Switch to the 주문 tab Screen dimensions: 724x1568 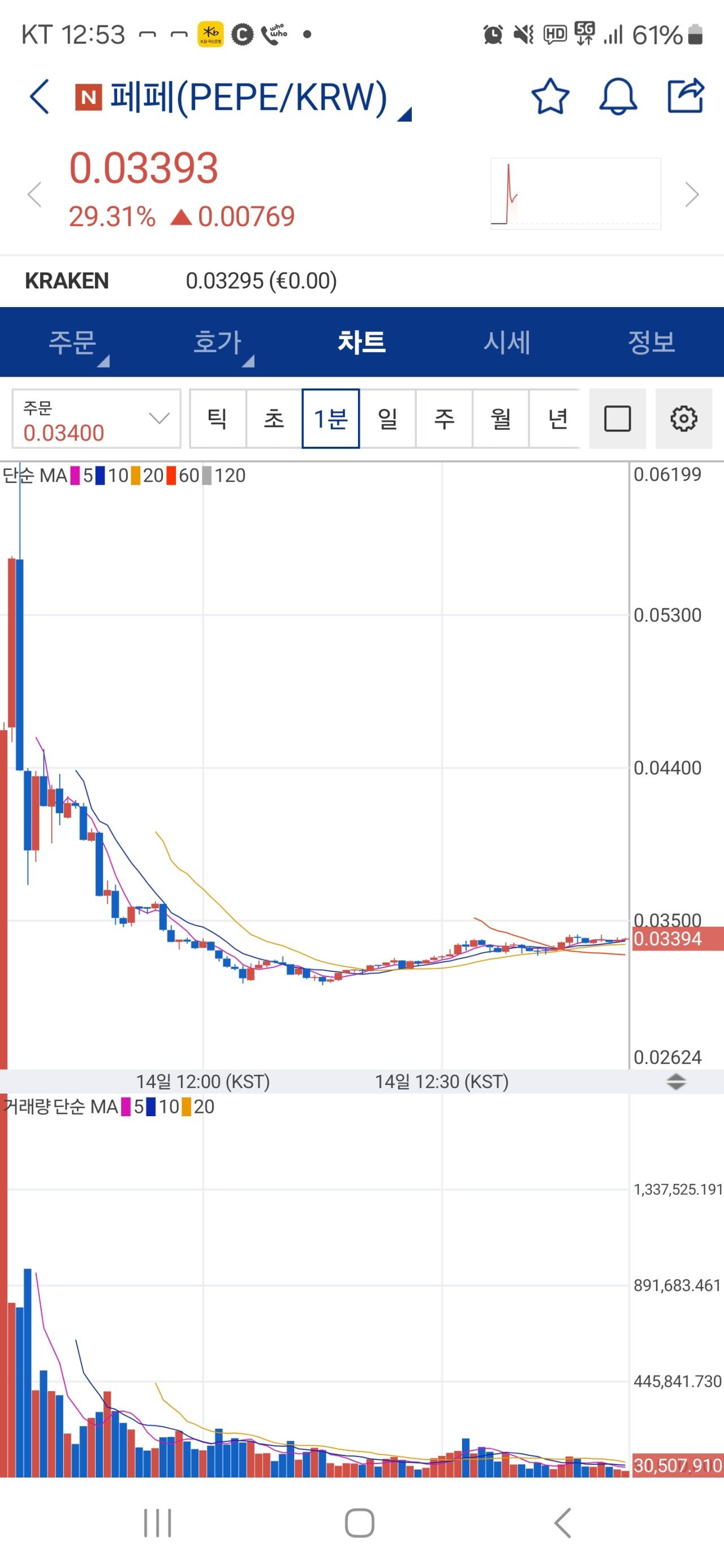tap(72, 342)
